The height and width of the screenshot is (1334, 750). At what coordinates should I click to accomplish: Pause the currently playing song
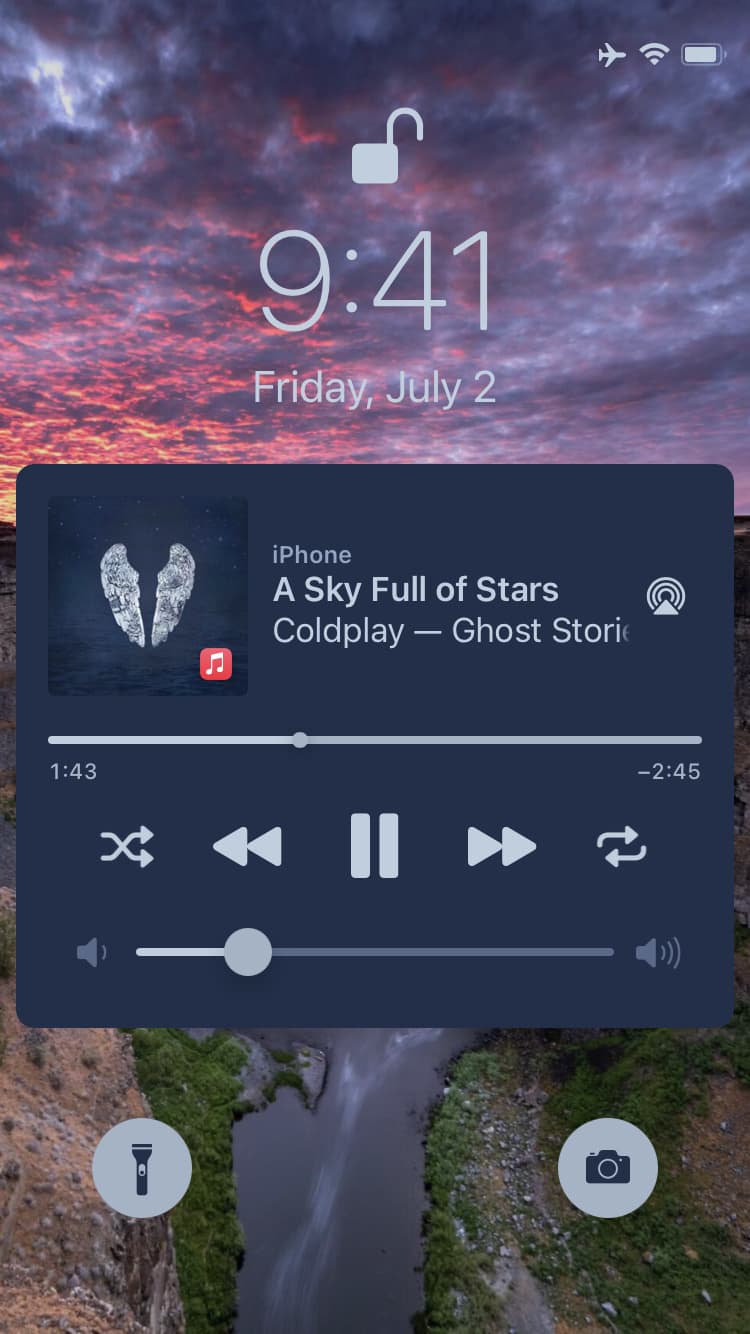point(375,846)
